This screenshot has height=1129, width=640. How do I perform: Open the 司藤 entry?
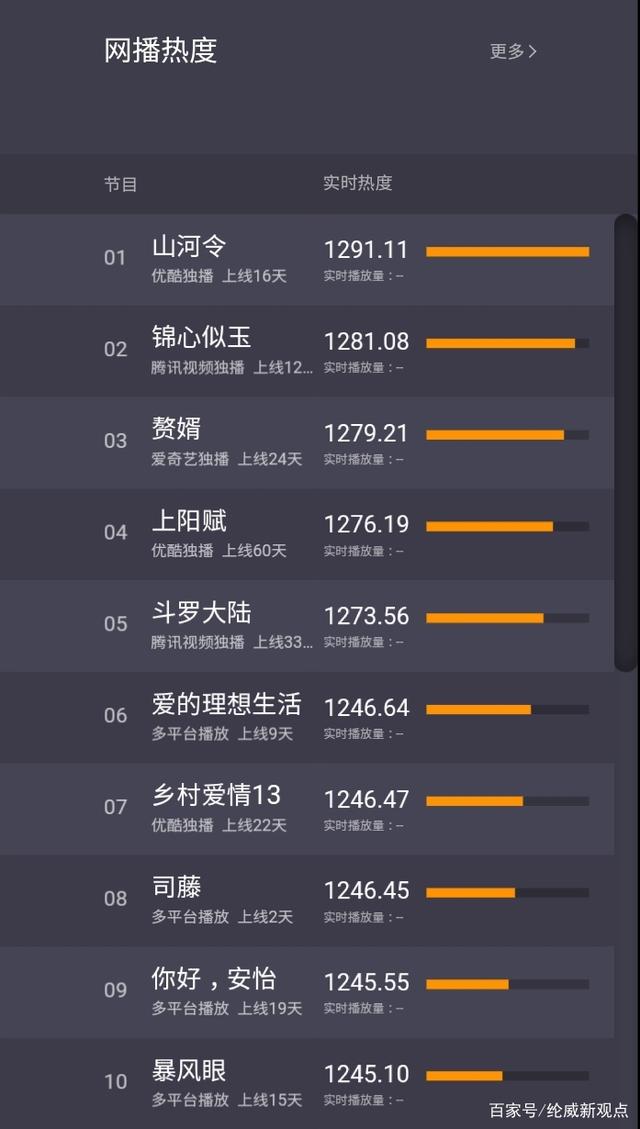click(x=307, y=900)
